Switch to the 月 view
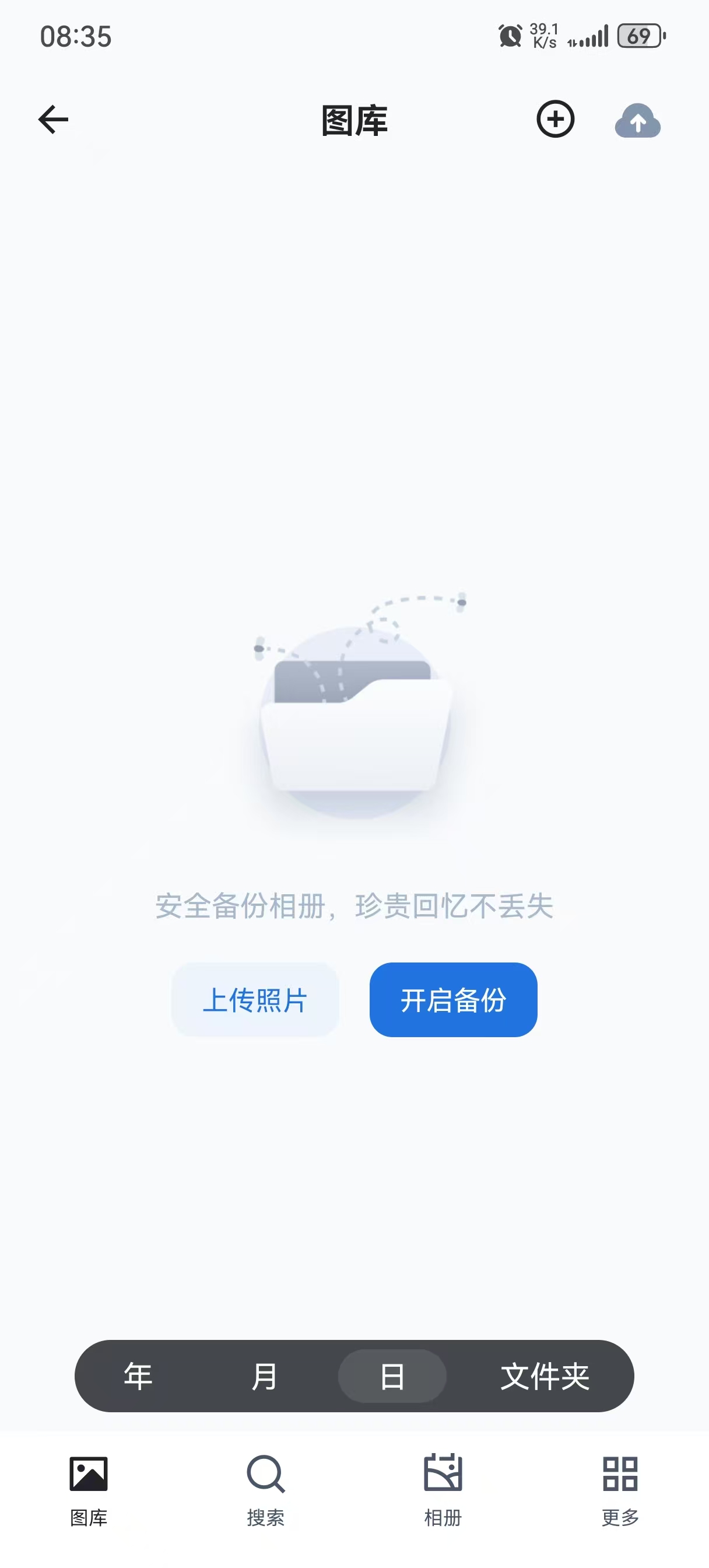The image size is (709, 1568). point(264,1375)
